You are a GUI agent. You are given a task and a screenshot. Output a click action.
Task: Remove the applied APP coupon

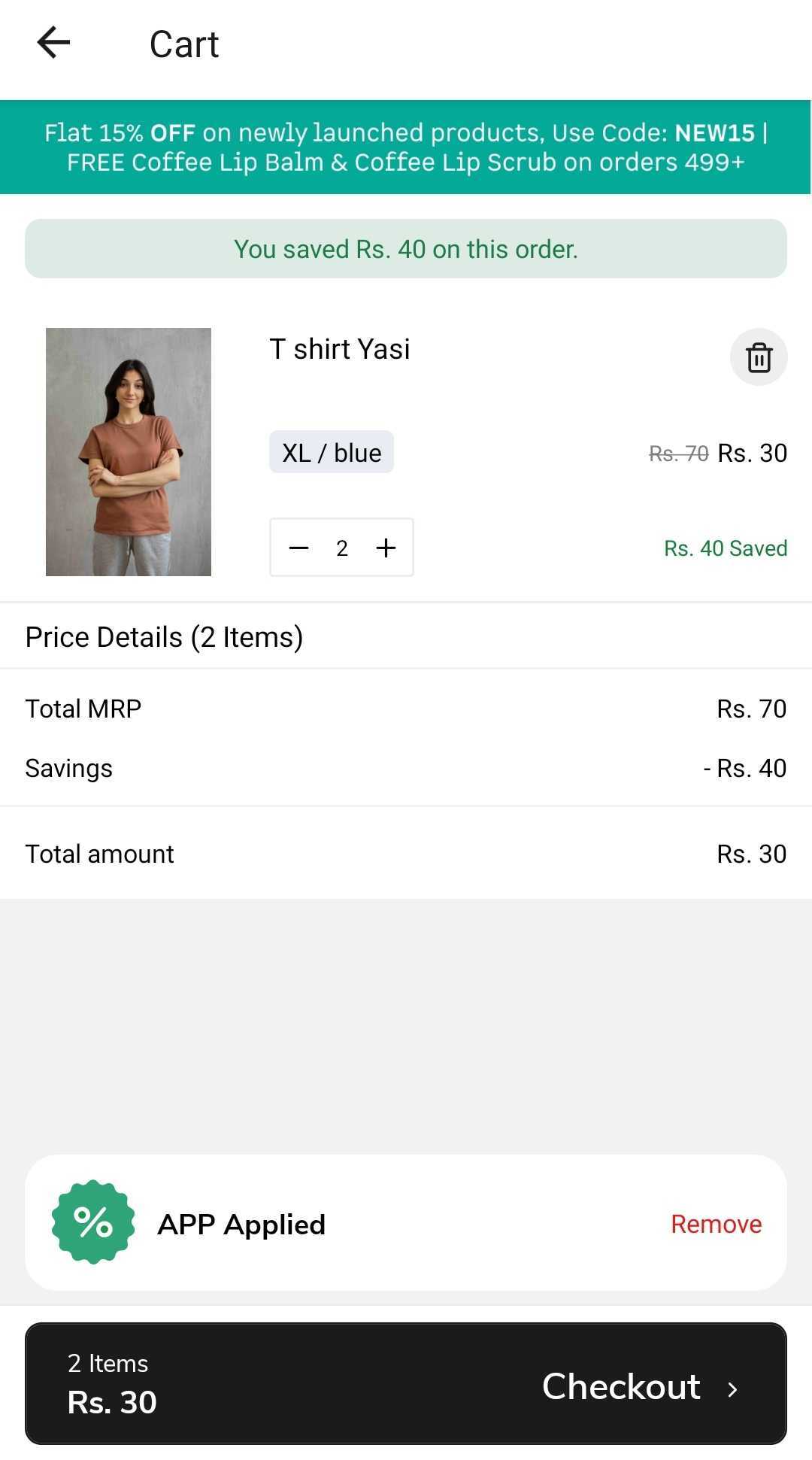(716, 1224)
